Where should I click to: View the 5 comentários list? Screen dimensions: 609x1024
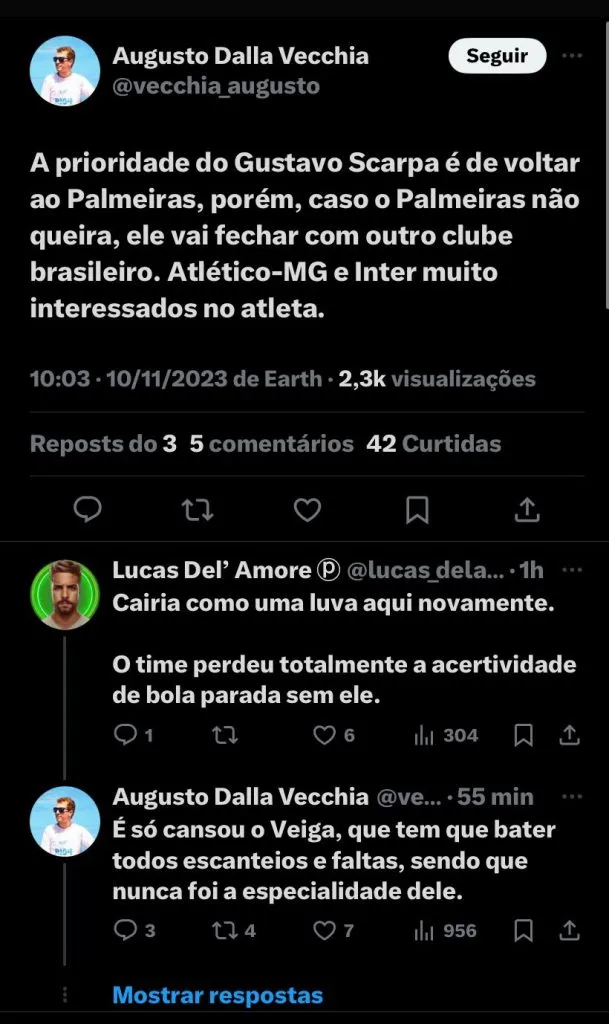coord(271,443)
